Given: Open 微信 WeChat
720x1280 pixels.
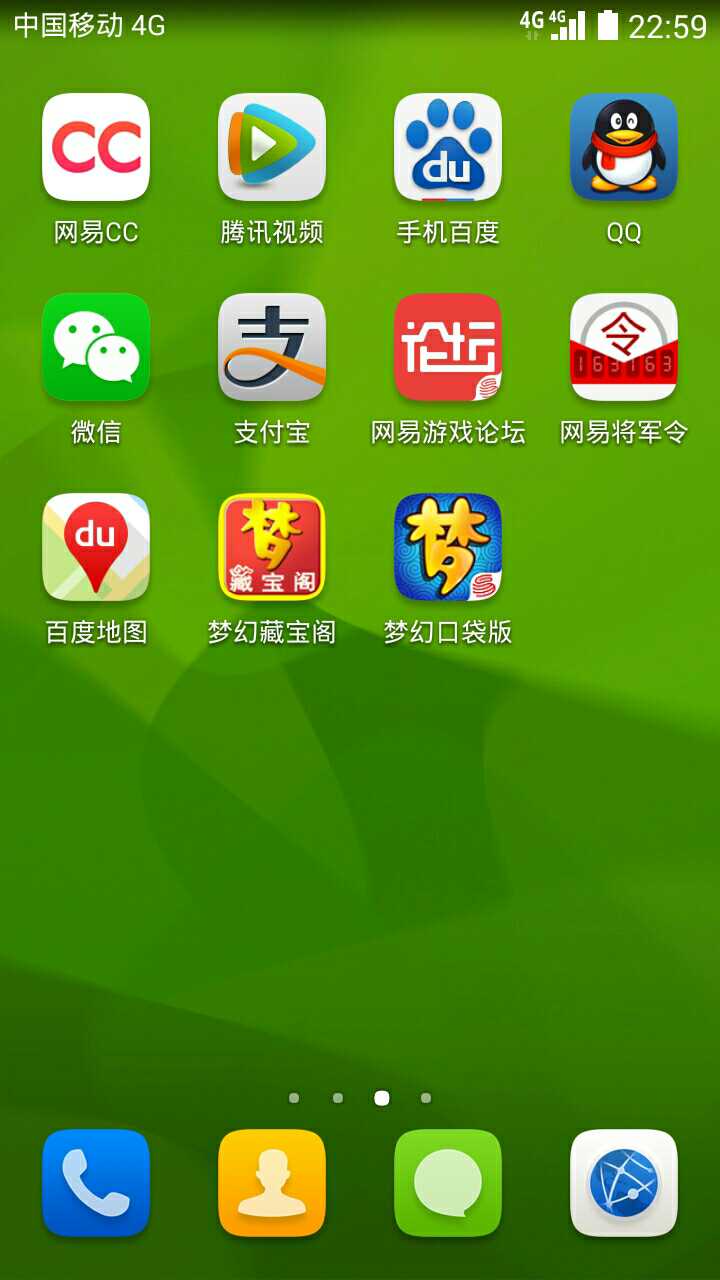Looking at the screenshot, I should (x=96, y=347).
